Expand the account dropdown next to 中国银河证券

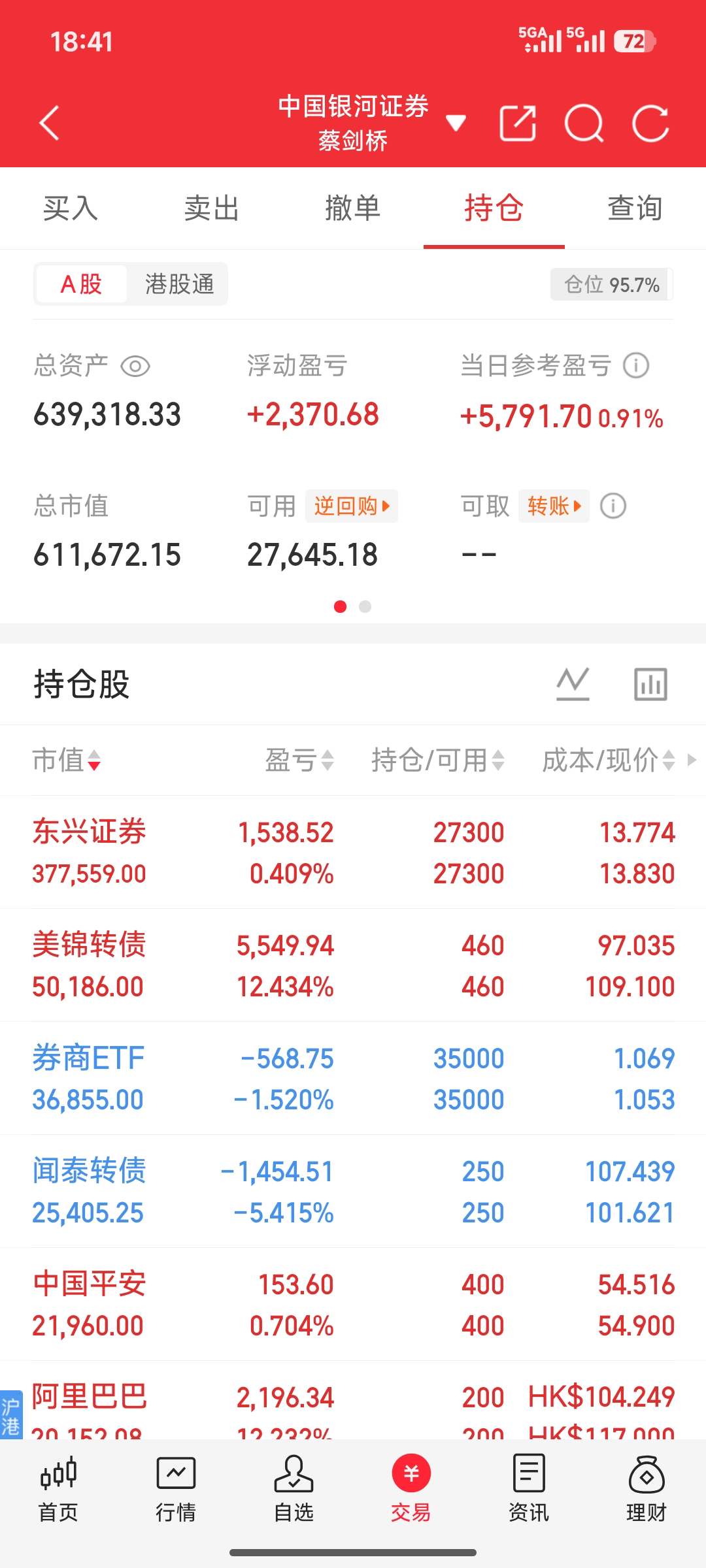tap(456, 122)
